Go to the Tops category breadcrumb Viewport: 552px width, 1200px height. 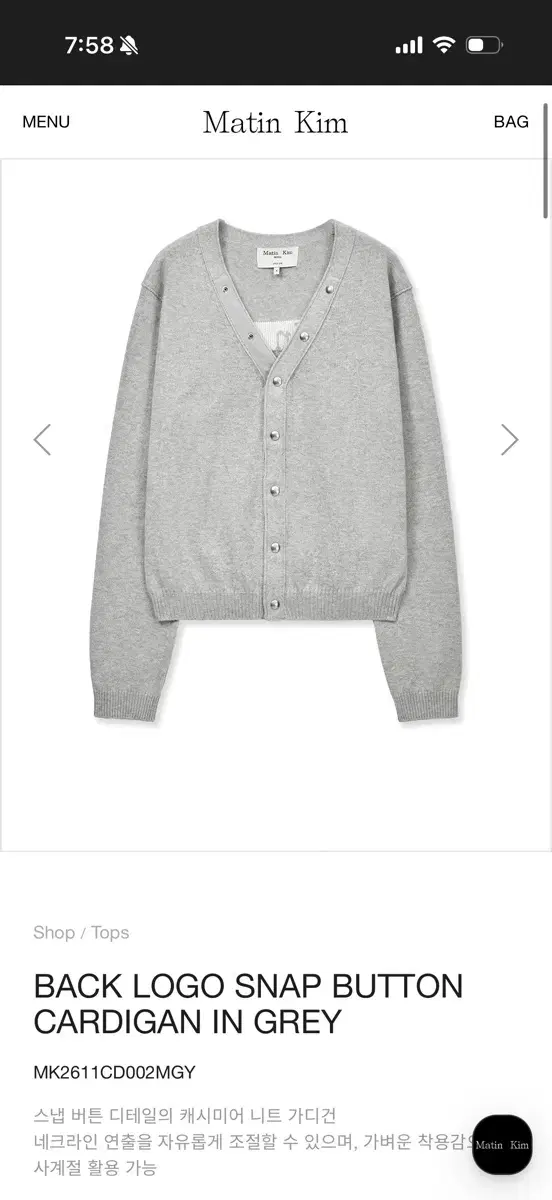pos(110,932)
